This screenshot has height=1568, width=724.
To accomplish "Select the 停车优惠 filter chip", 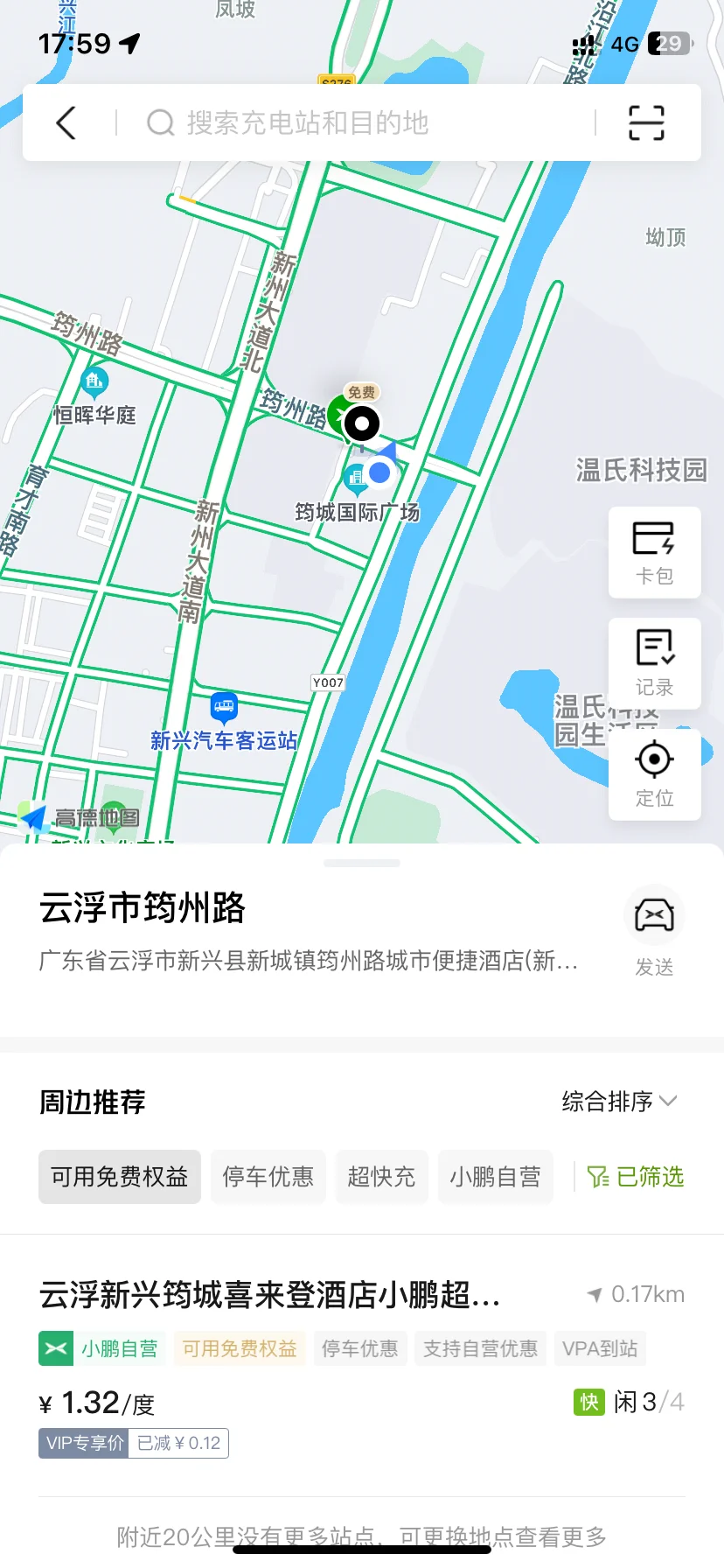I will tap(268, 1177).
